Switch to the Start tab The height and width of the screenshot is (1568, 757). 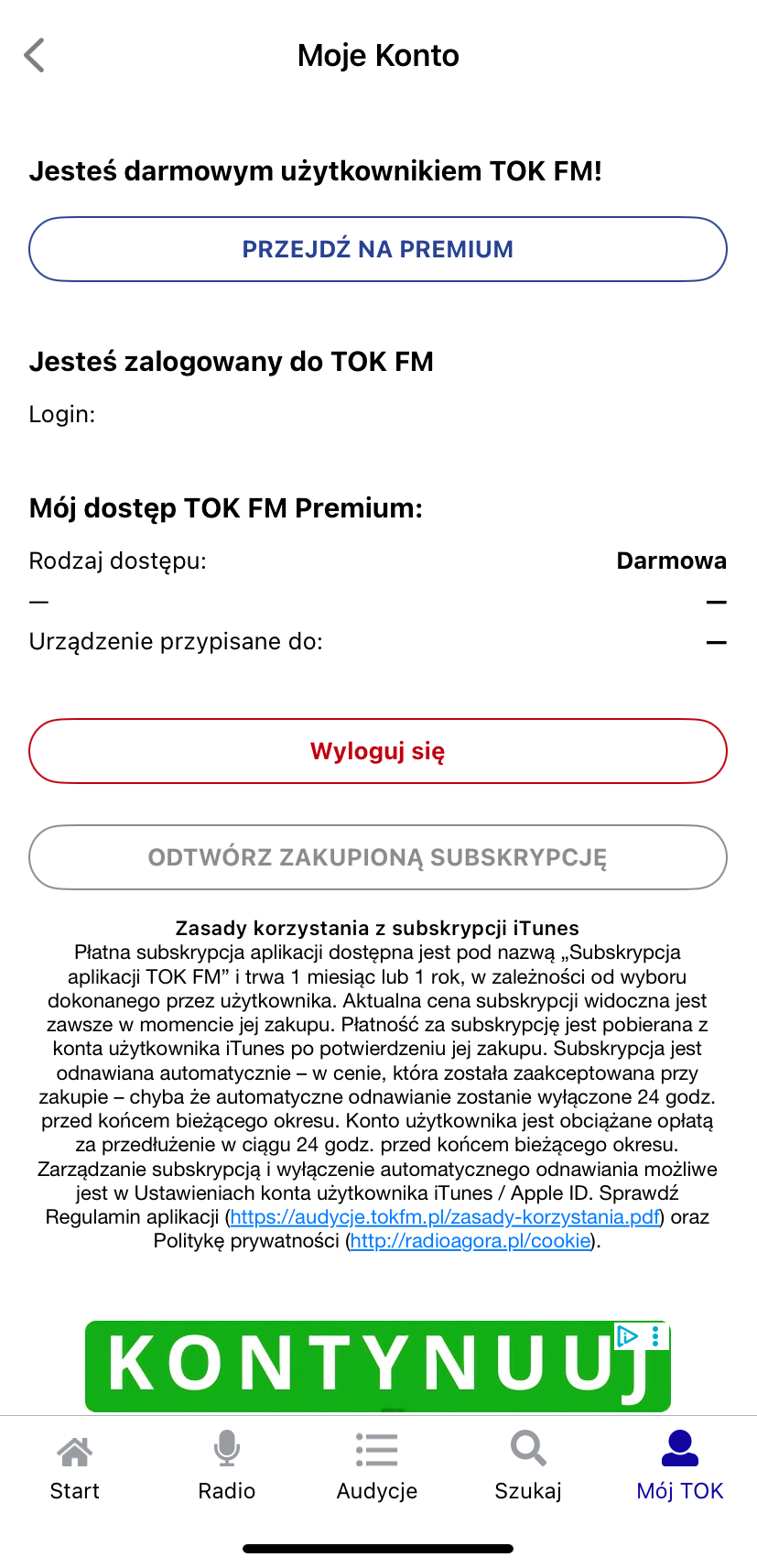tap(75, 1467)
